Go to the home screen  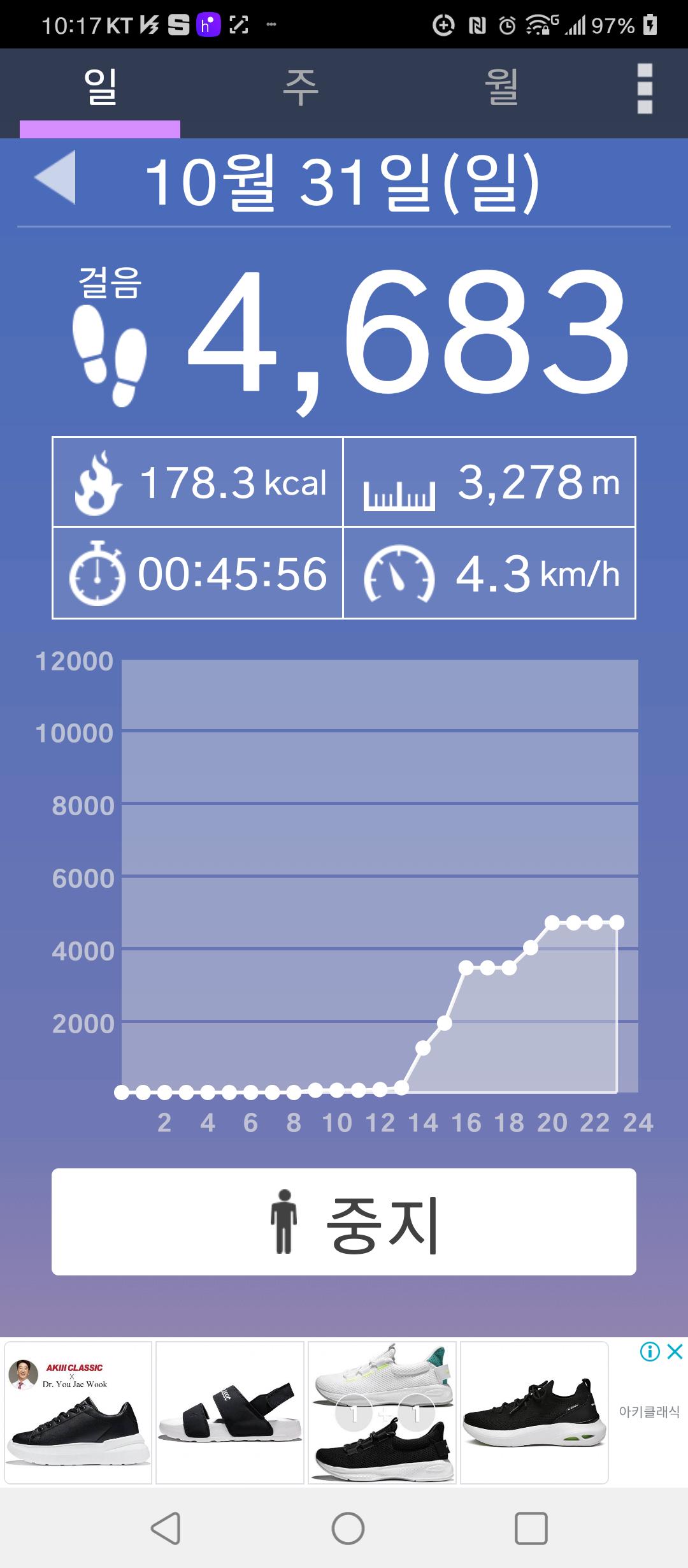click(x=348, y=1528)
